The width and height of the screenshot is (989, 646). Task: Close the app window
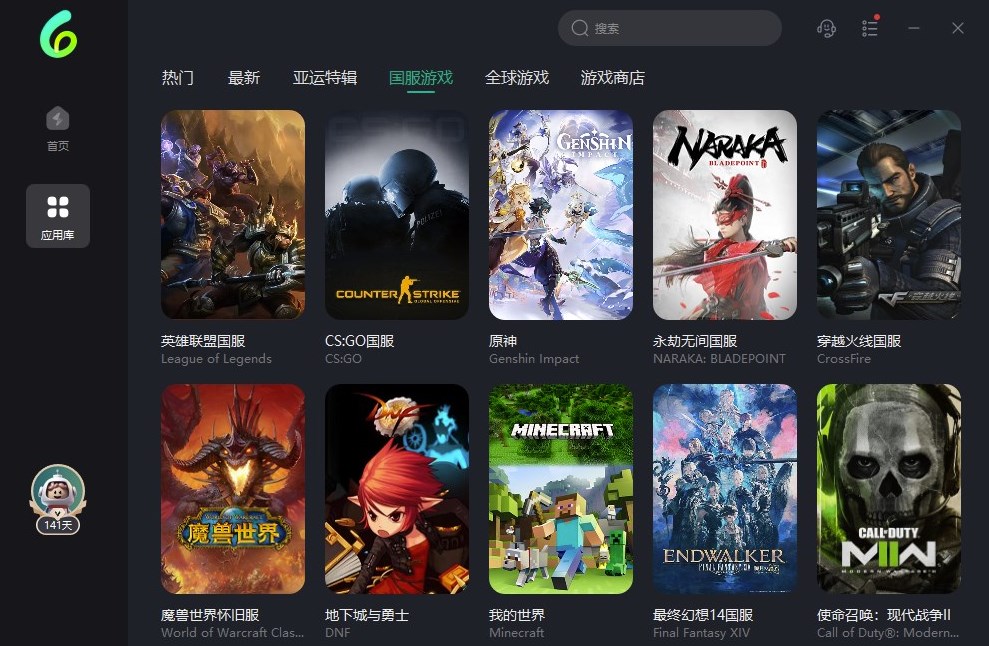957,28
